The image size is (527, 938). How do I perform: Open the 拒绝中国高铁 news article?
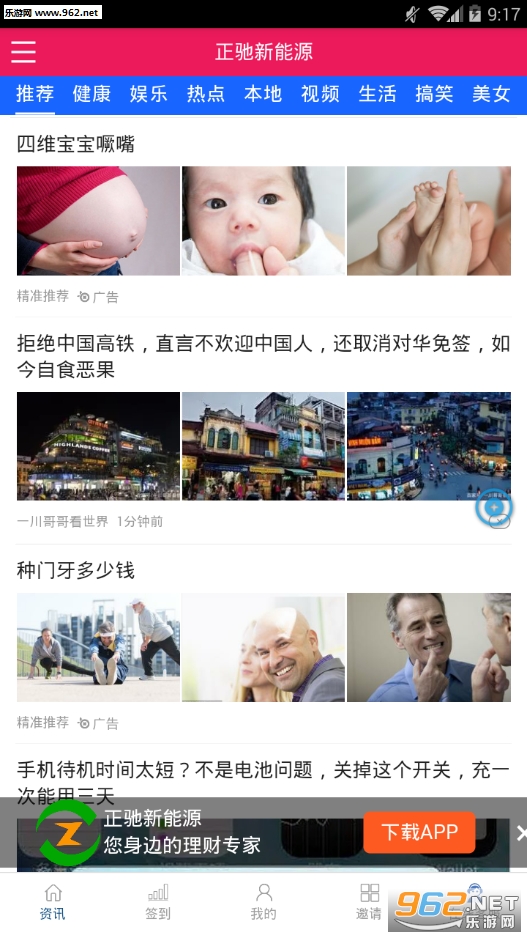(263, 431)
